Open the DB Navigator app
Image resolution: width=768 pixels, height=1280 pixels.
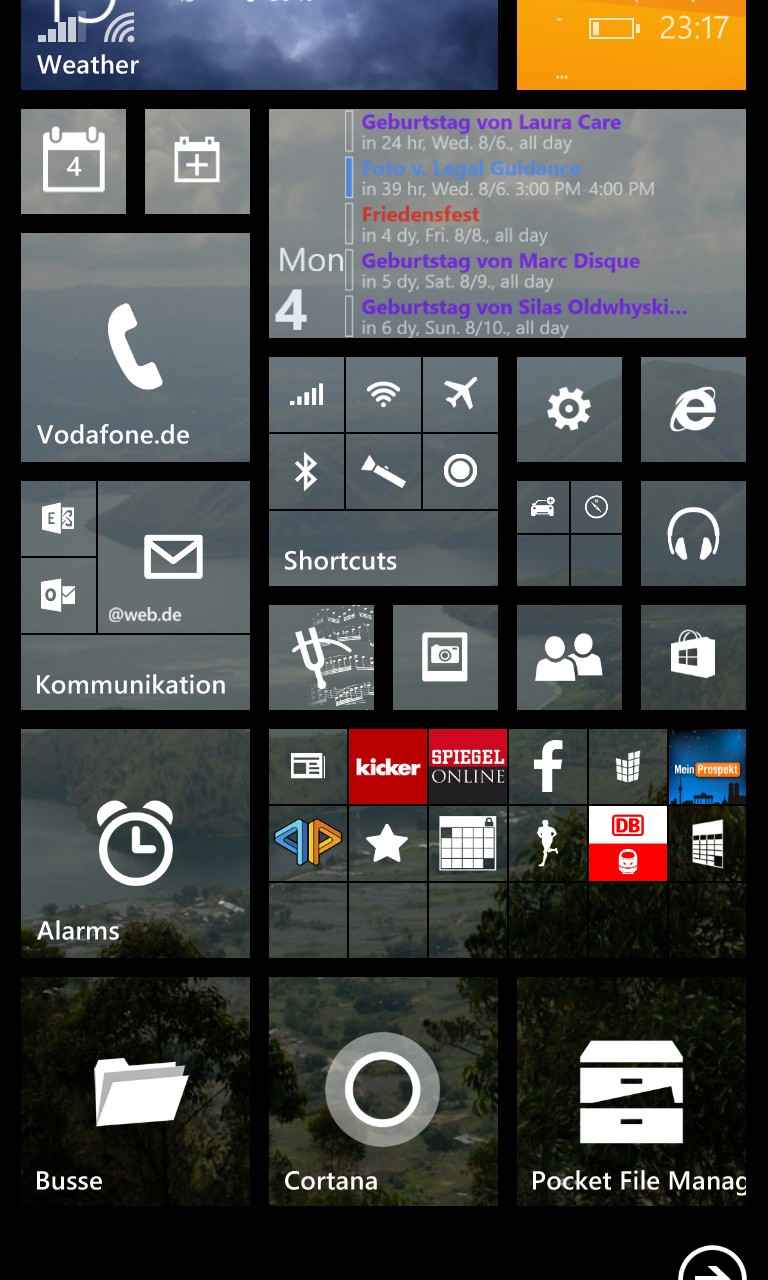(628, 843)
